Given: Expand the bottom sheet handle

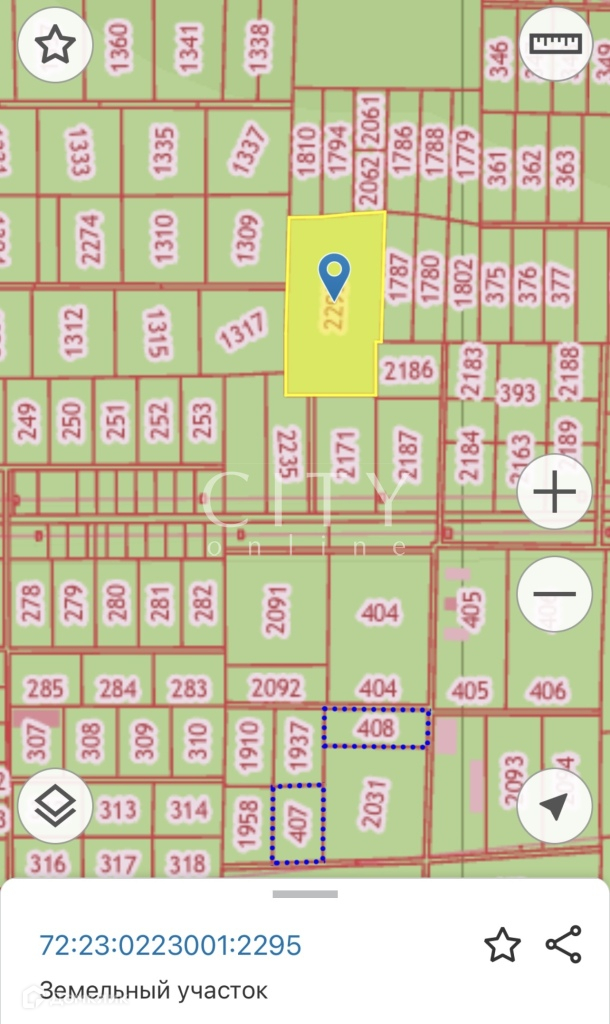Looking at the screenshot, I should tap(304, 894).
